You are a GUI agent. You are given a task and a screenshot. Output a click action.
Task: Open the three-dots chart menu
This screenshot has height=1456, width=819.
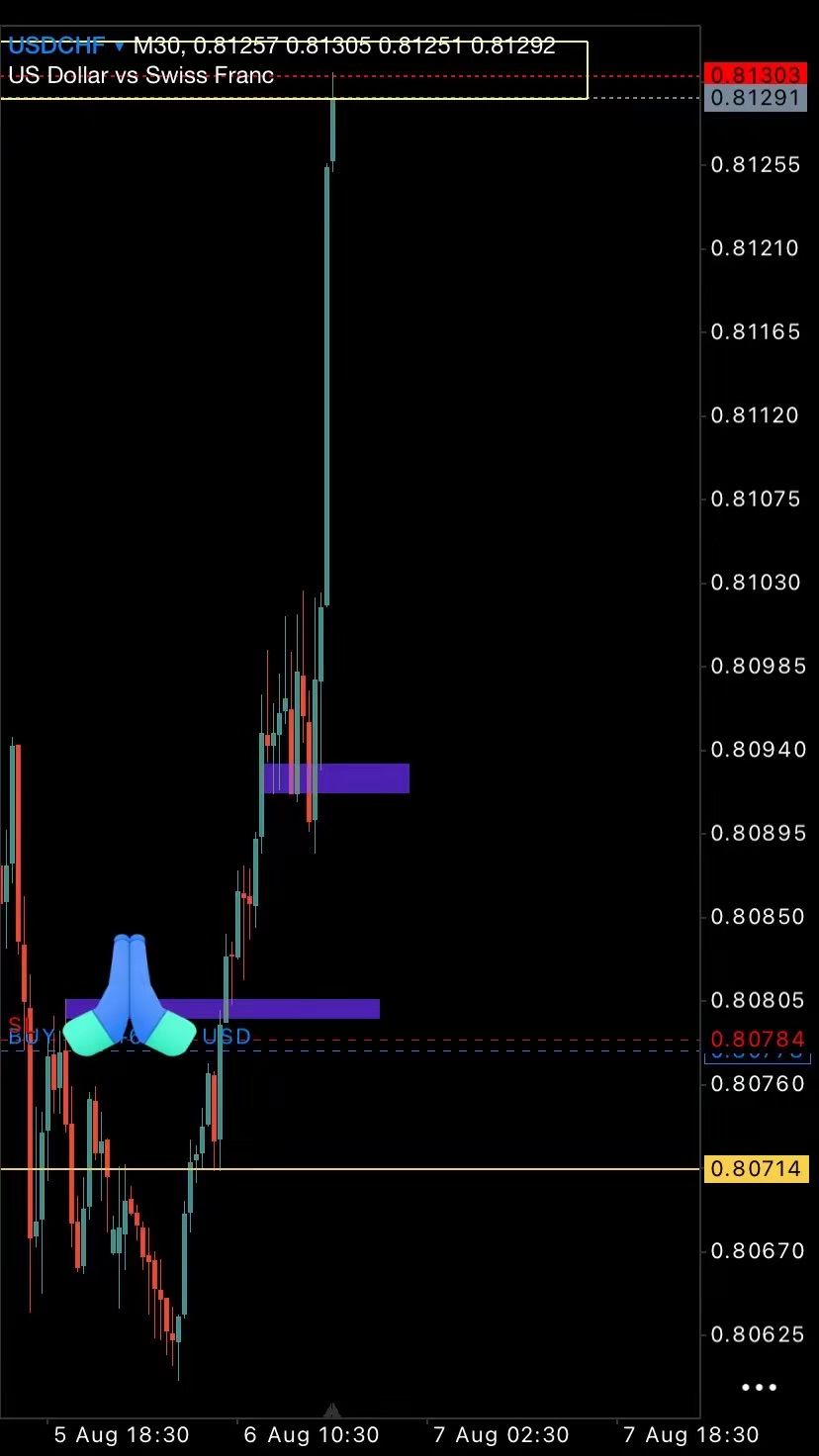coord(759,1388)
